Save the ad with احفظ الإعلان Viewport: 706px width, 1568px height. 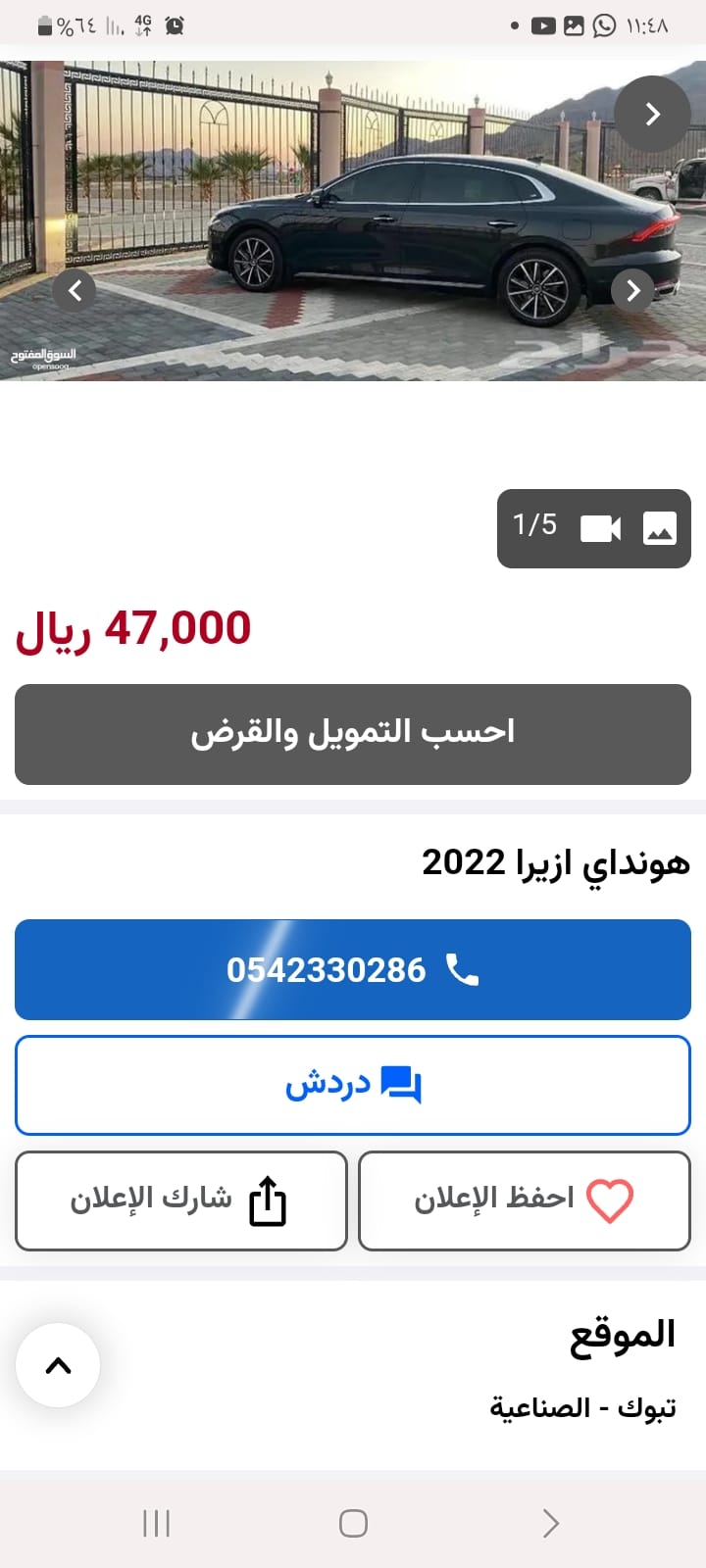pos(525,1200)
